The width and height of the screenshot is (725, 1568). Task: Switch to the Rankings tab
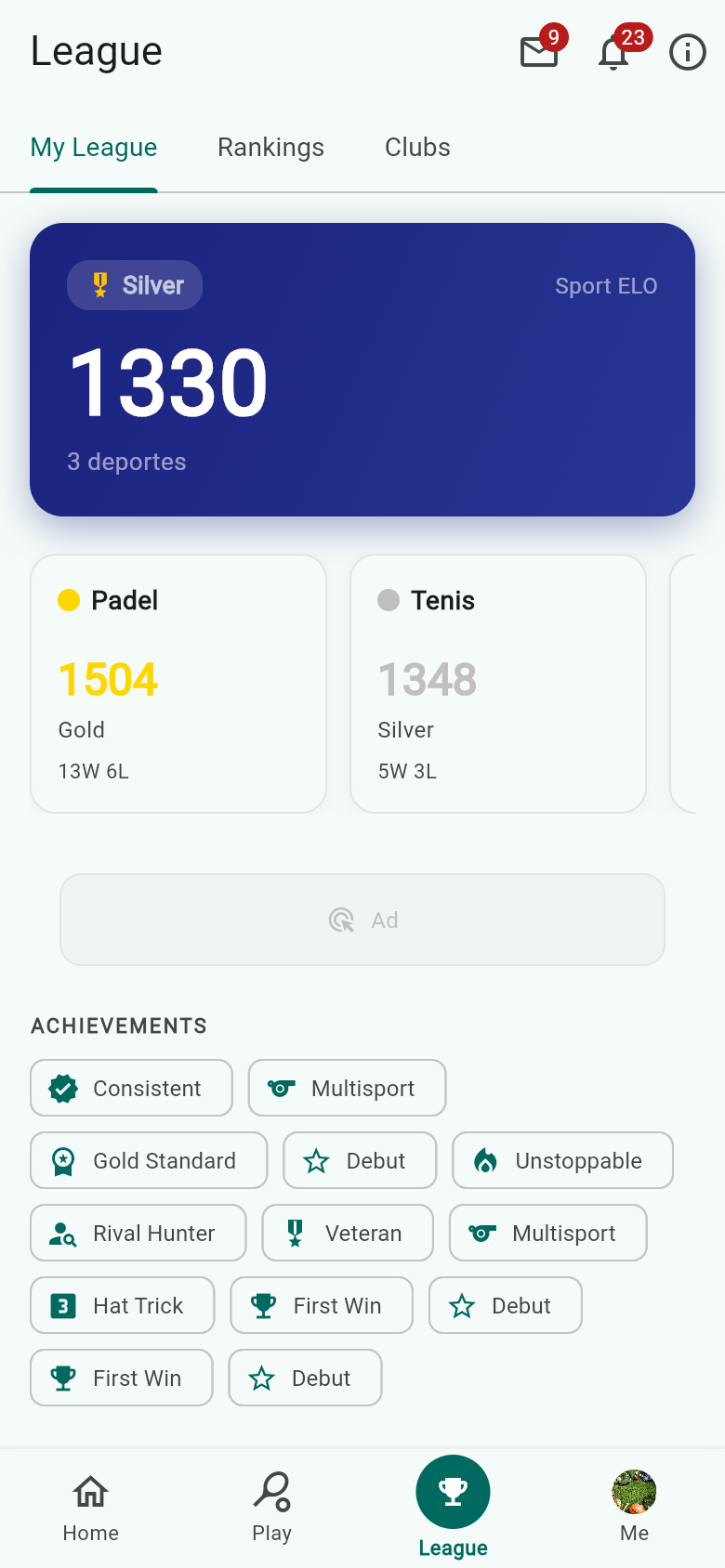coord(270,148)
